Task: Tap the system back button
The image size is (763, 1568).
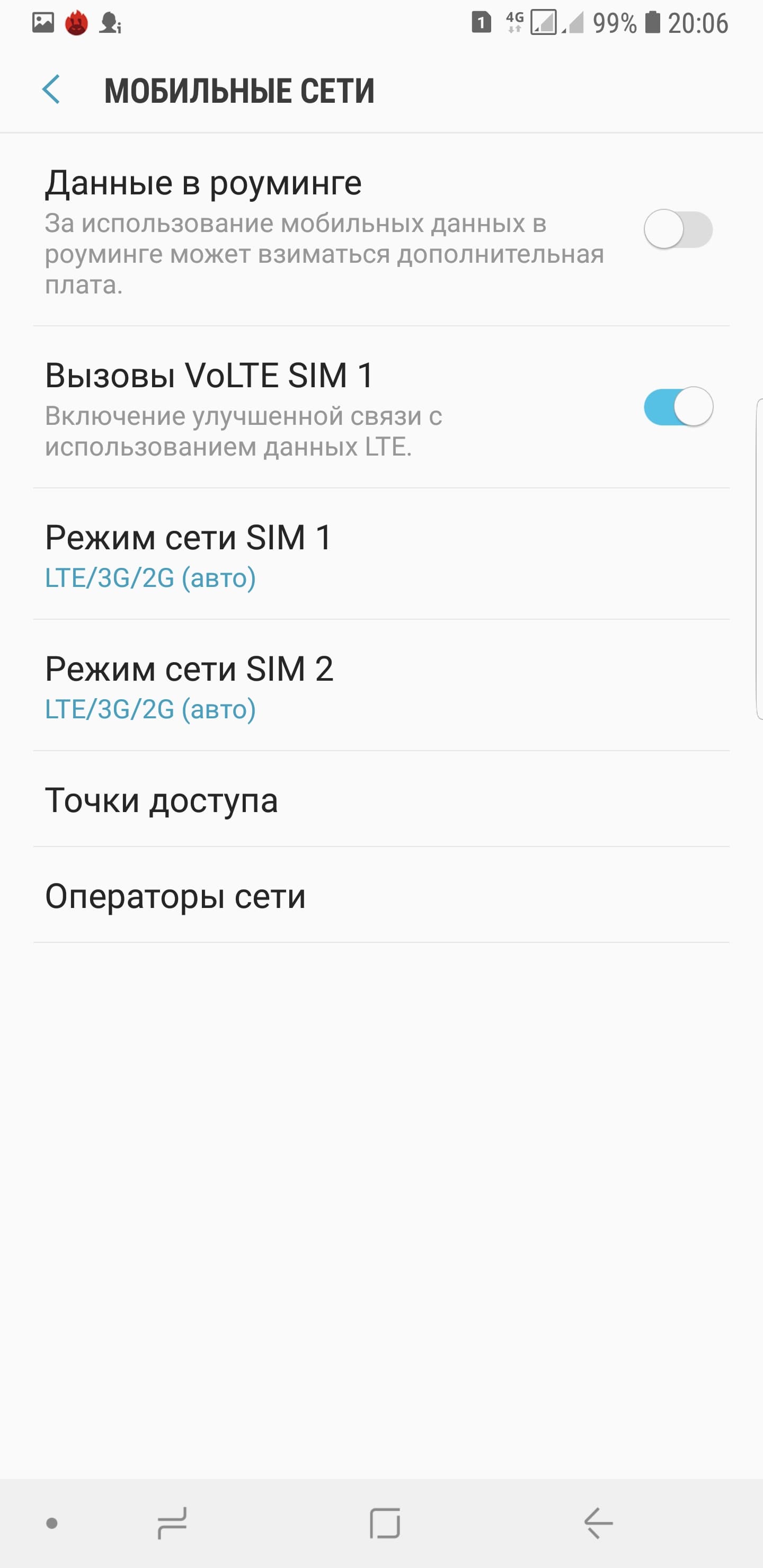Action: point(598,1524)
